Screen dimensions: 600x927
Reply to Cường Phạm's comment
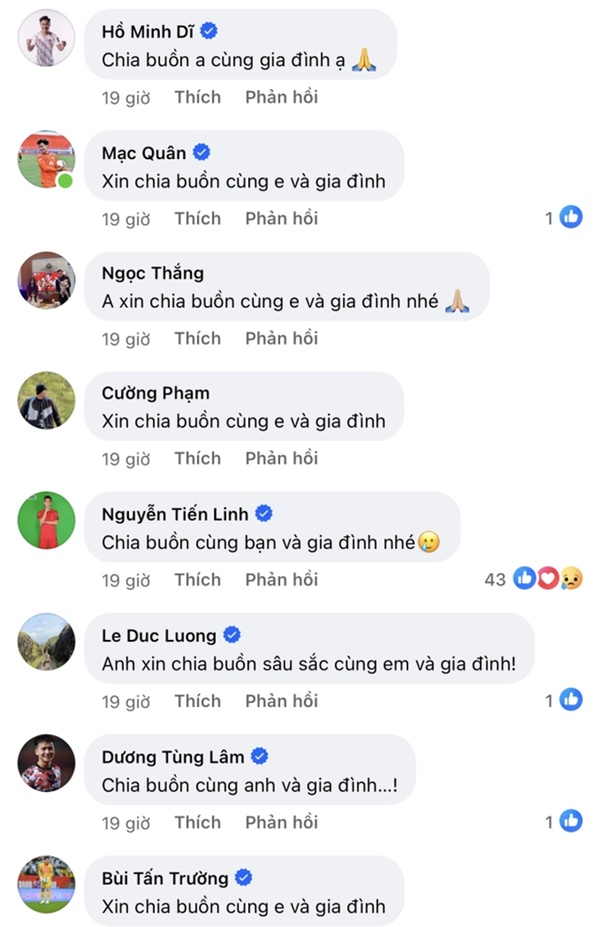281,458
